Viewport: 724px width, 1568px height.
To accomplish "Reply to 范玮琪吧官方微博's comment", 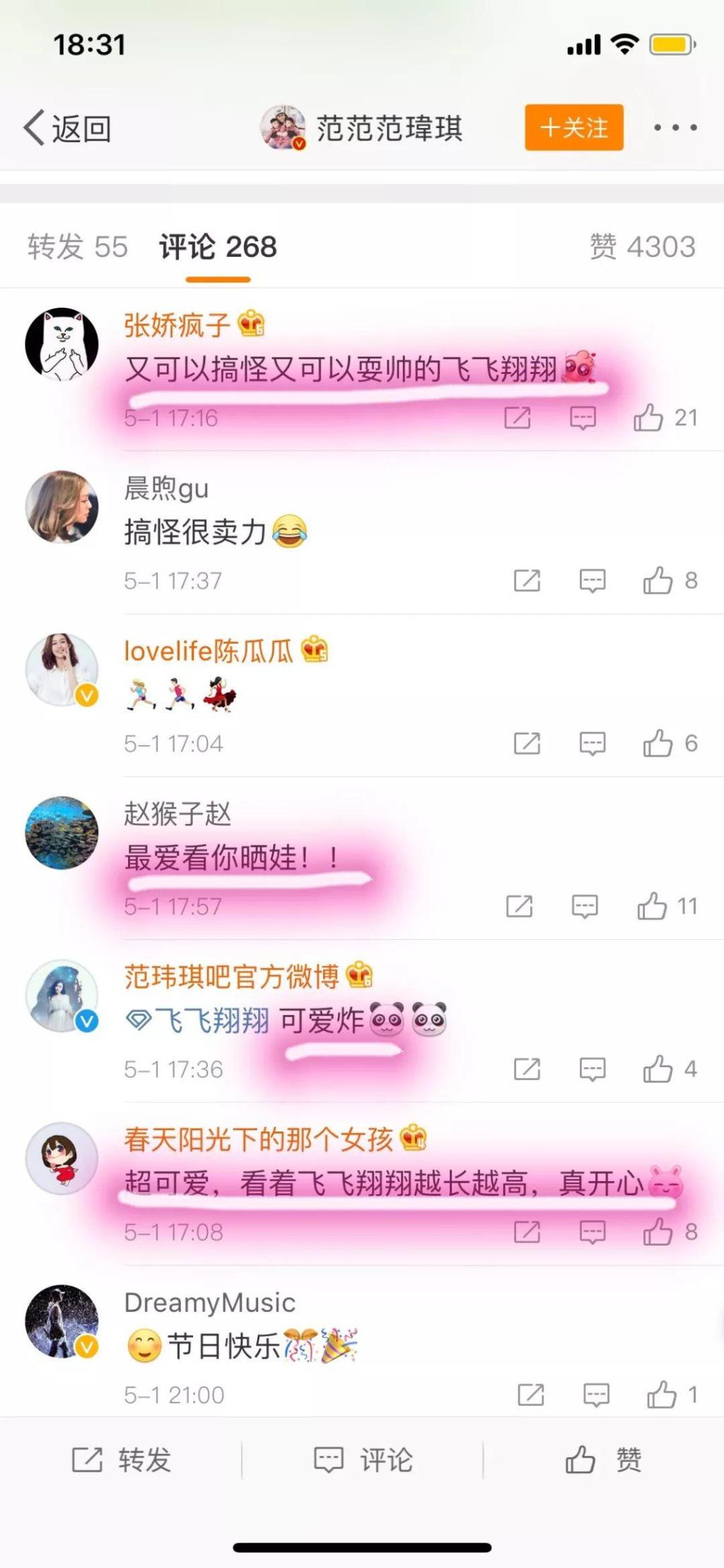I will click(x=592, y=1069).
